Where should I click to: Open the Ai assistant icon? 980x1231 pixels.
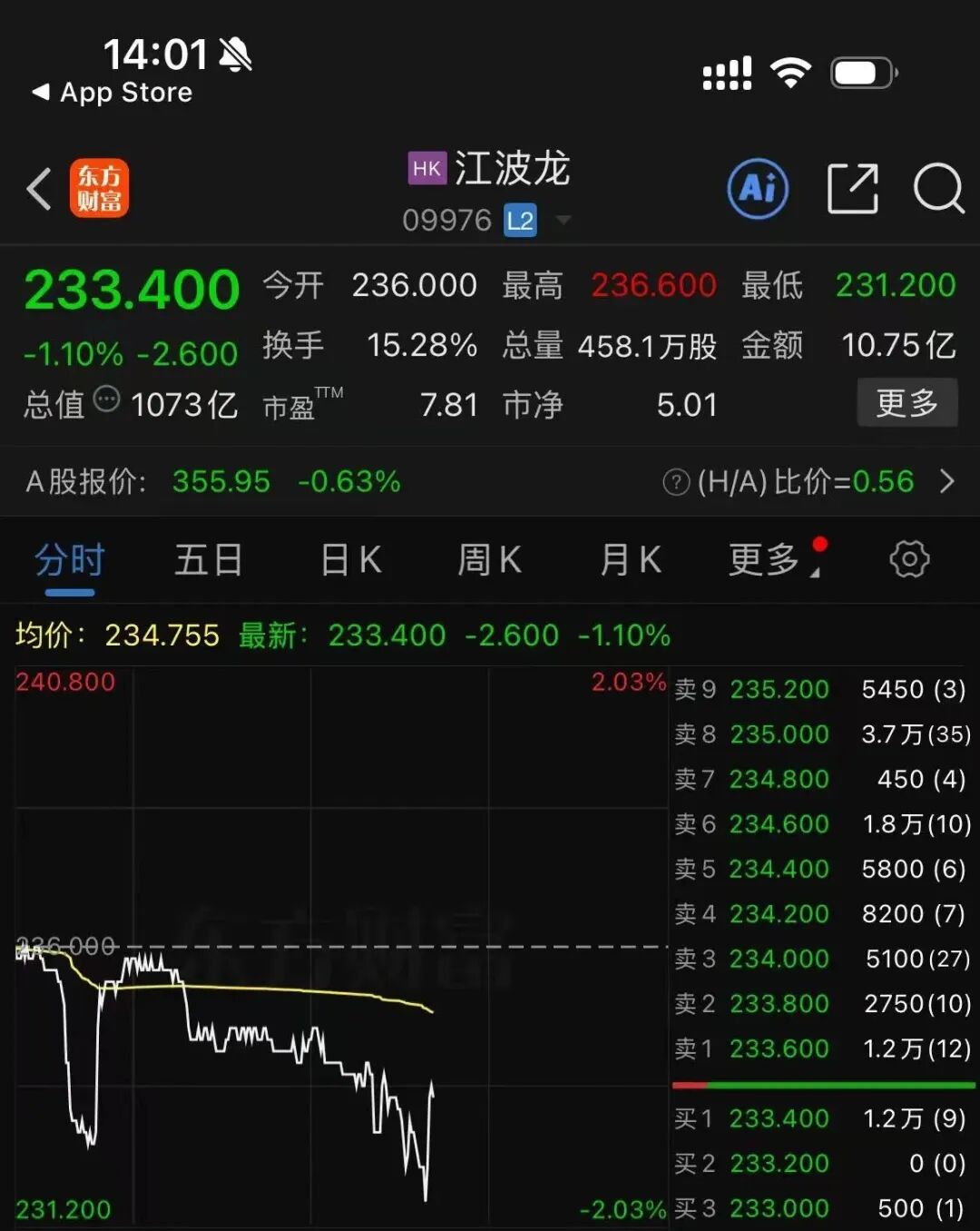(x=758, y=189)
